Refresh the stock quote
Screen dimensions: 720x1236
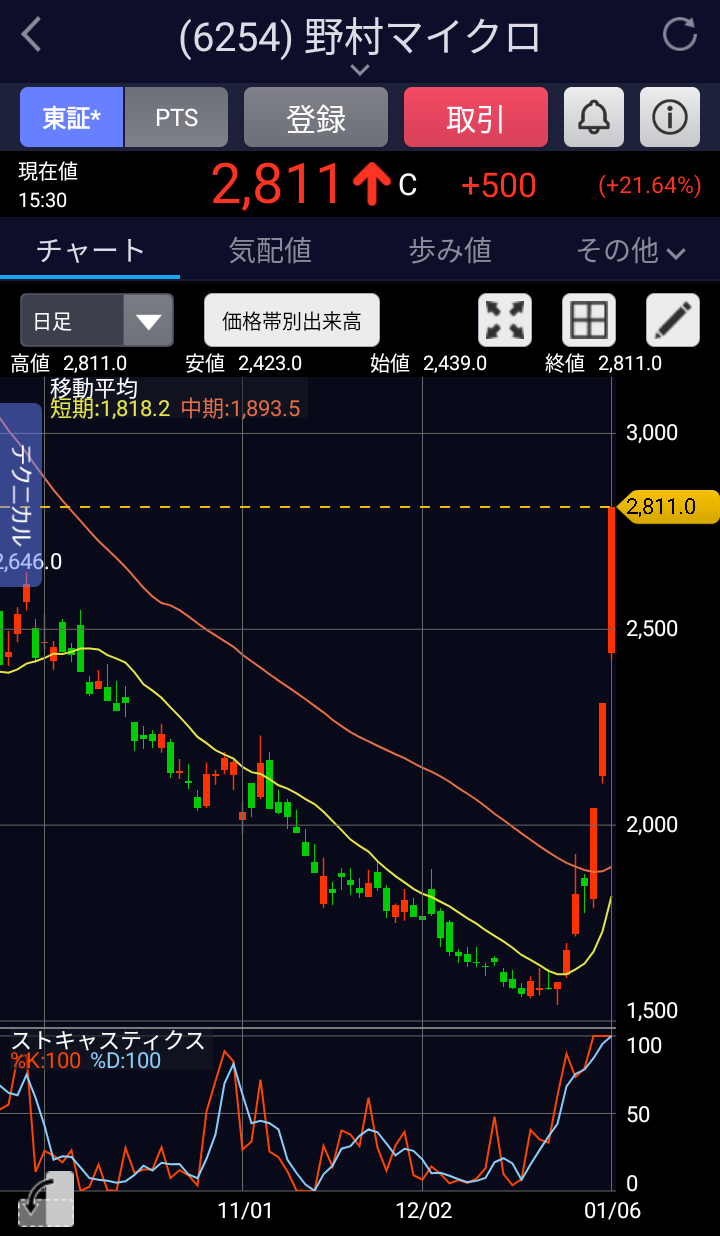680,35
